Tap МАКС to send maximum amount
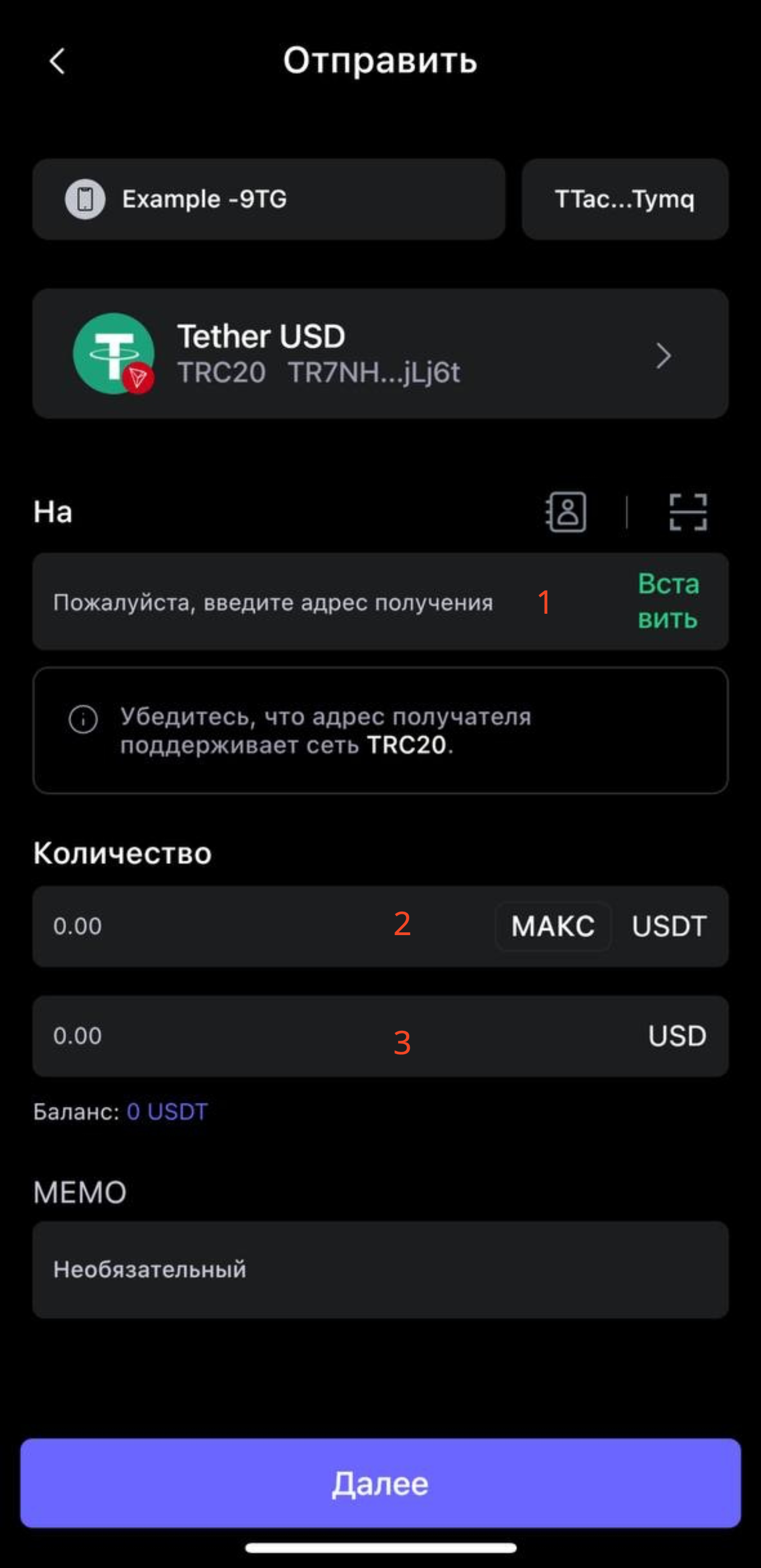This screenshot has width=761, height=1568. (x=552, y=926)
